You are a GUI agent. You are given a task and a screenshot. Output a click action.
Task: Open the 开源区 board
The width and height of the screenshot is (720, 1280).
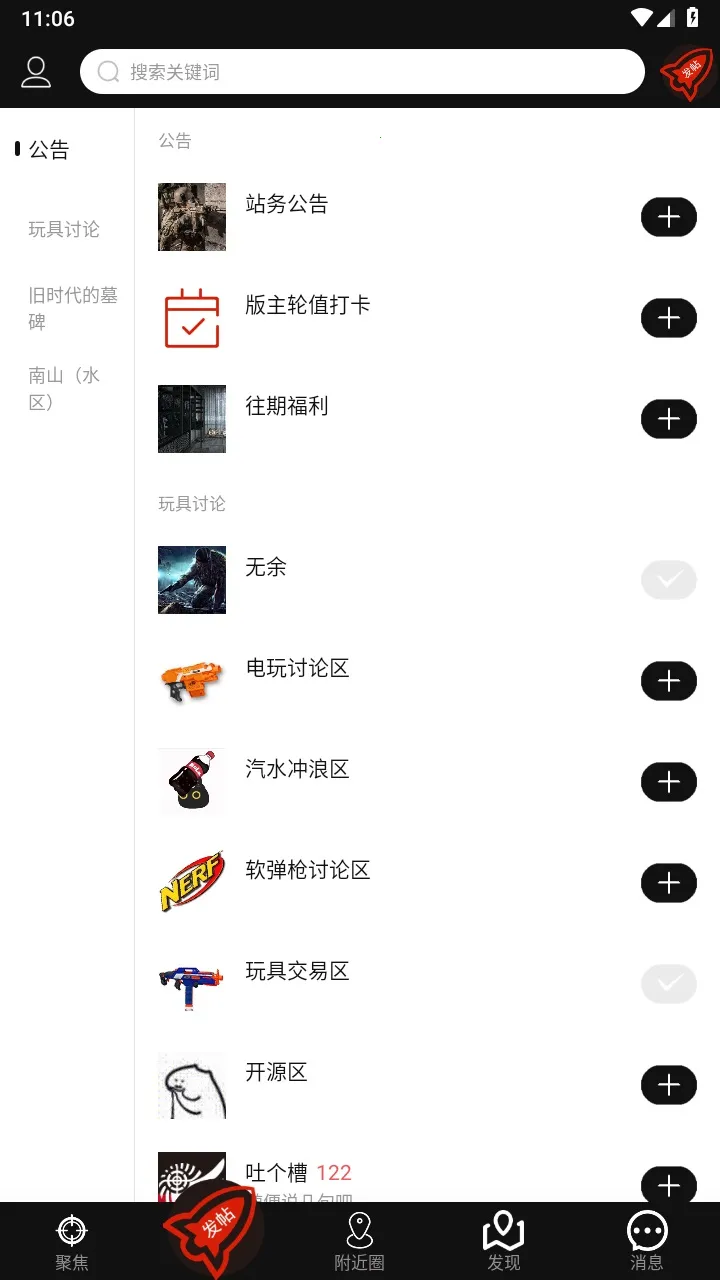pyautogui.click(x=276, y=1073)
